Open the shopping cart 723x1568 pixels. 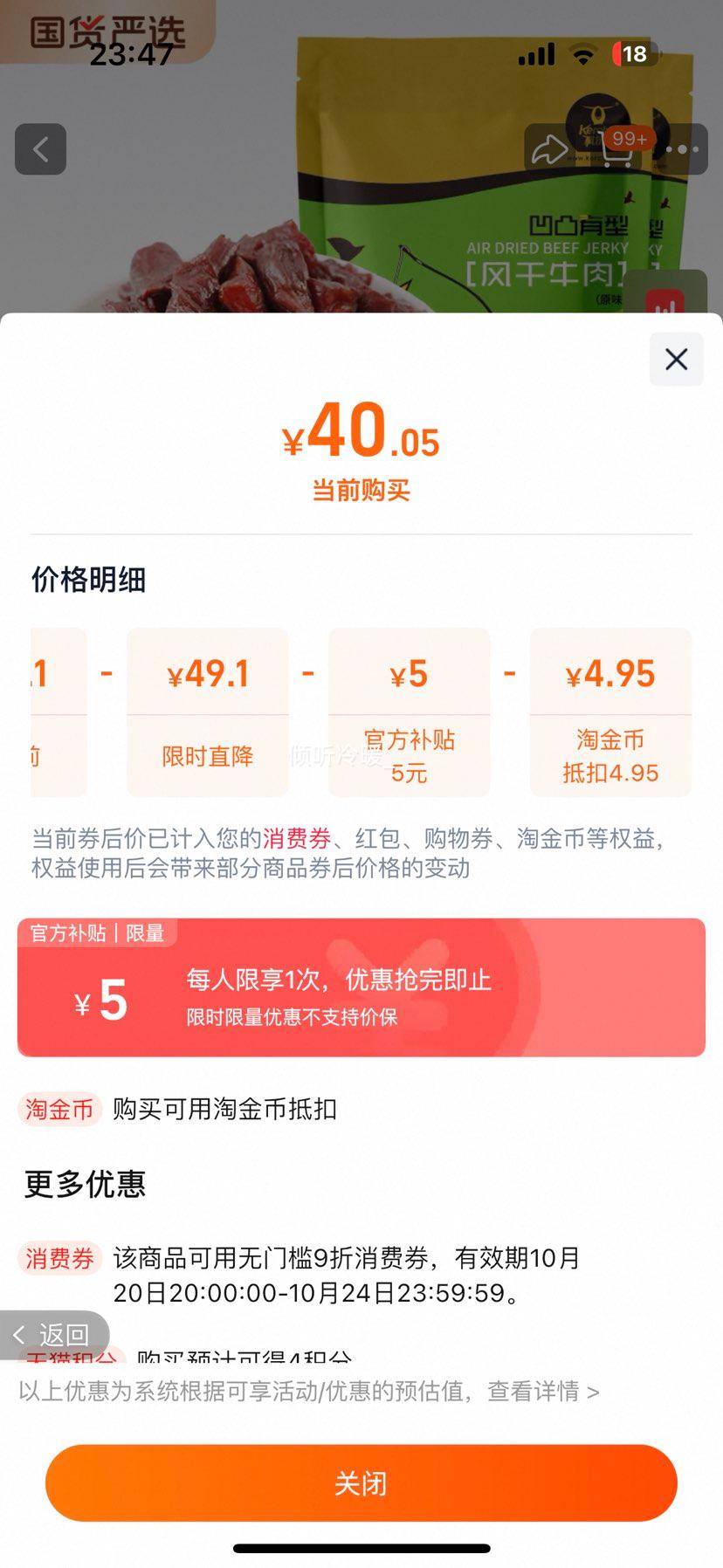point(619,149)
